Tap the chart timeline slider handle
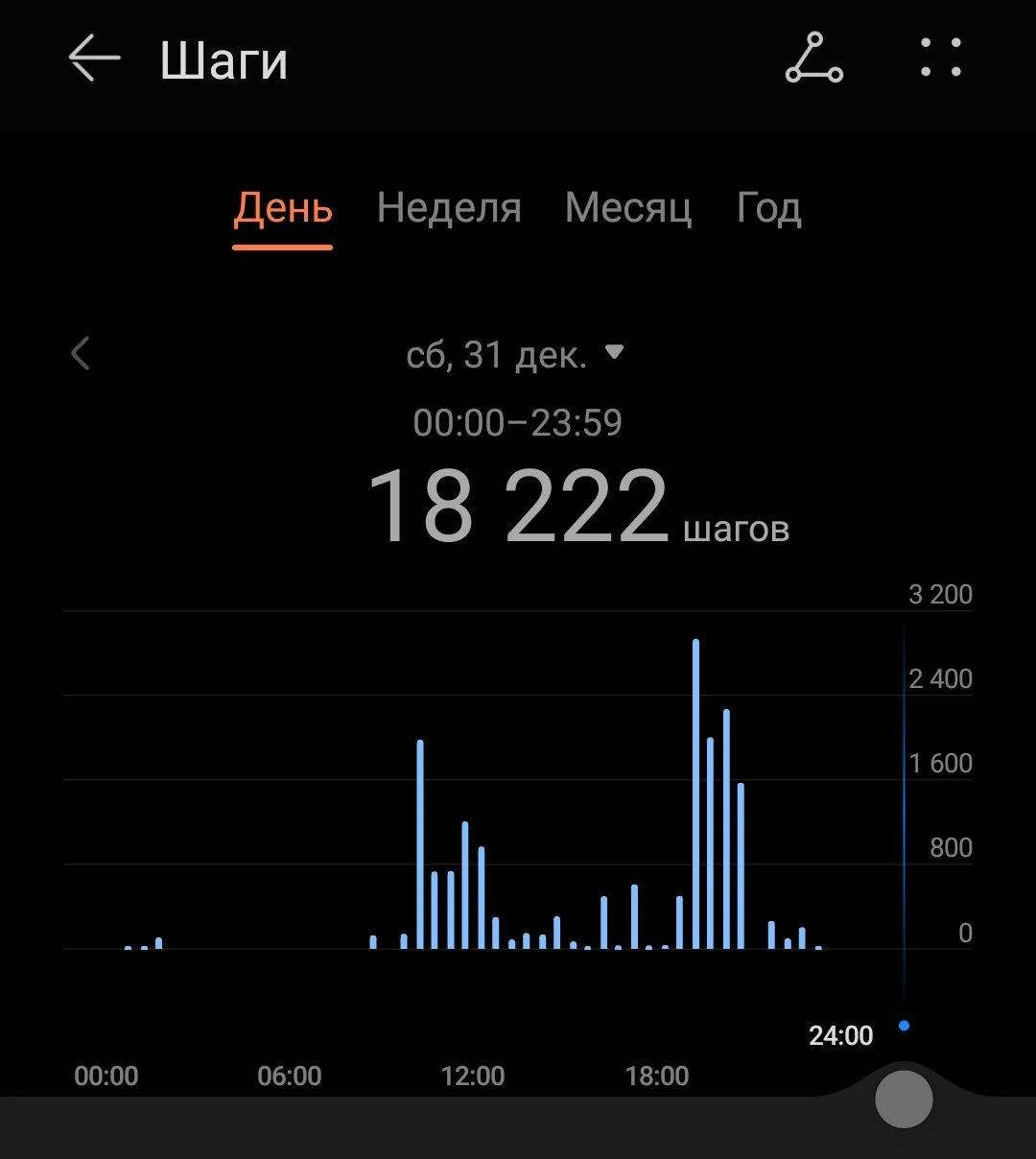 coord(904,1099)
